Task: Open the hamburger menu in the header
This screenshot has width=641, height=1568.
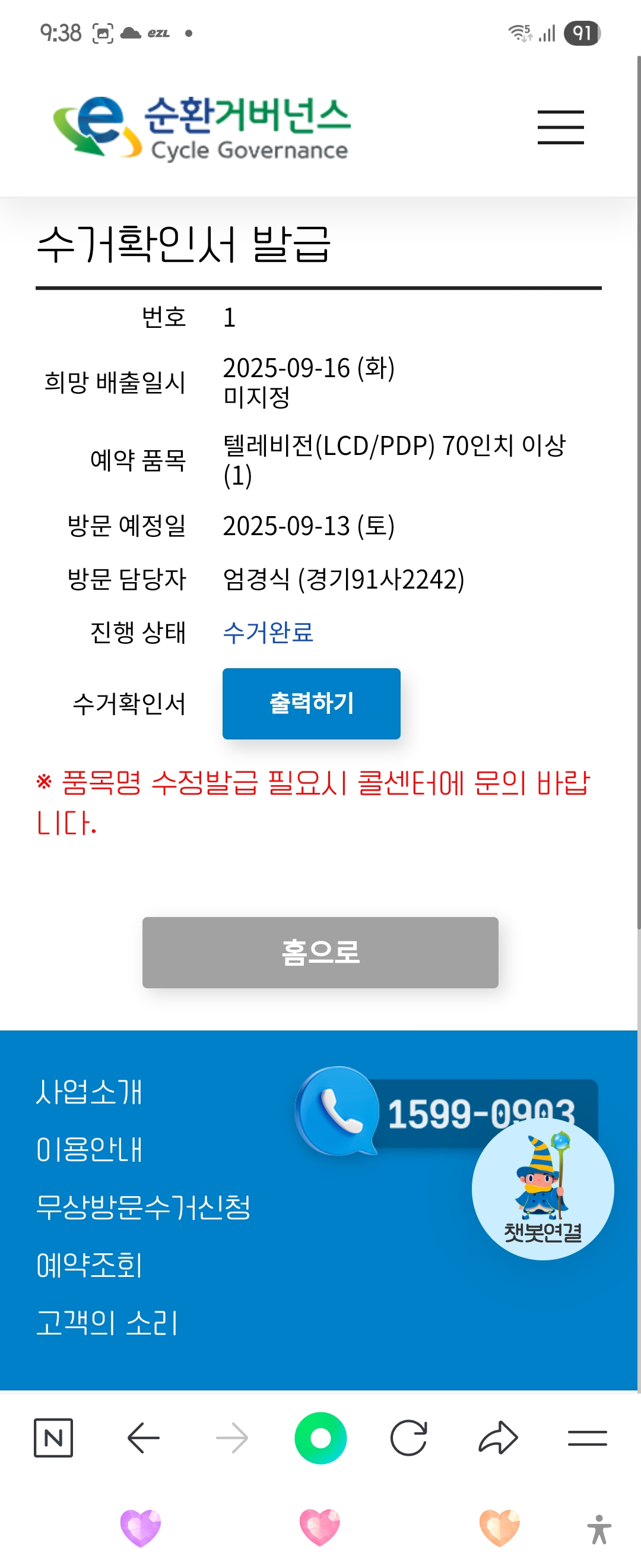Action: point(560,127)
